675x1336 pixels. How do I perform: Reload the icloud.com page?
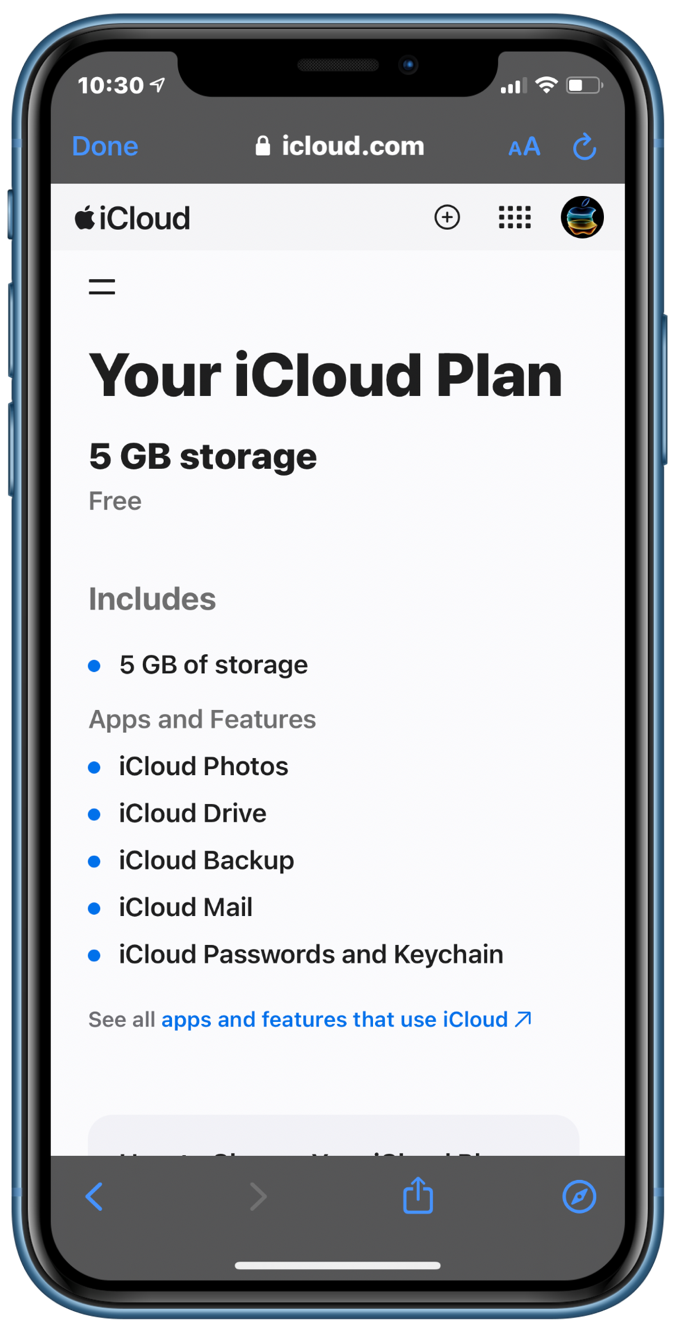(x=584, y=147)
